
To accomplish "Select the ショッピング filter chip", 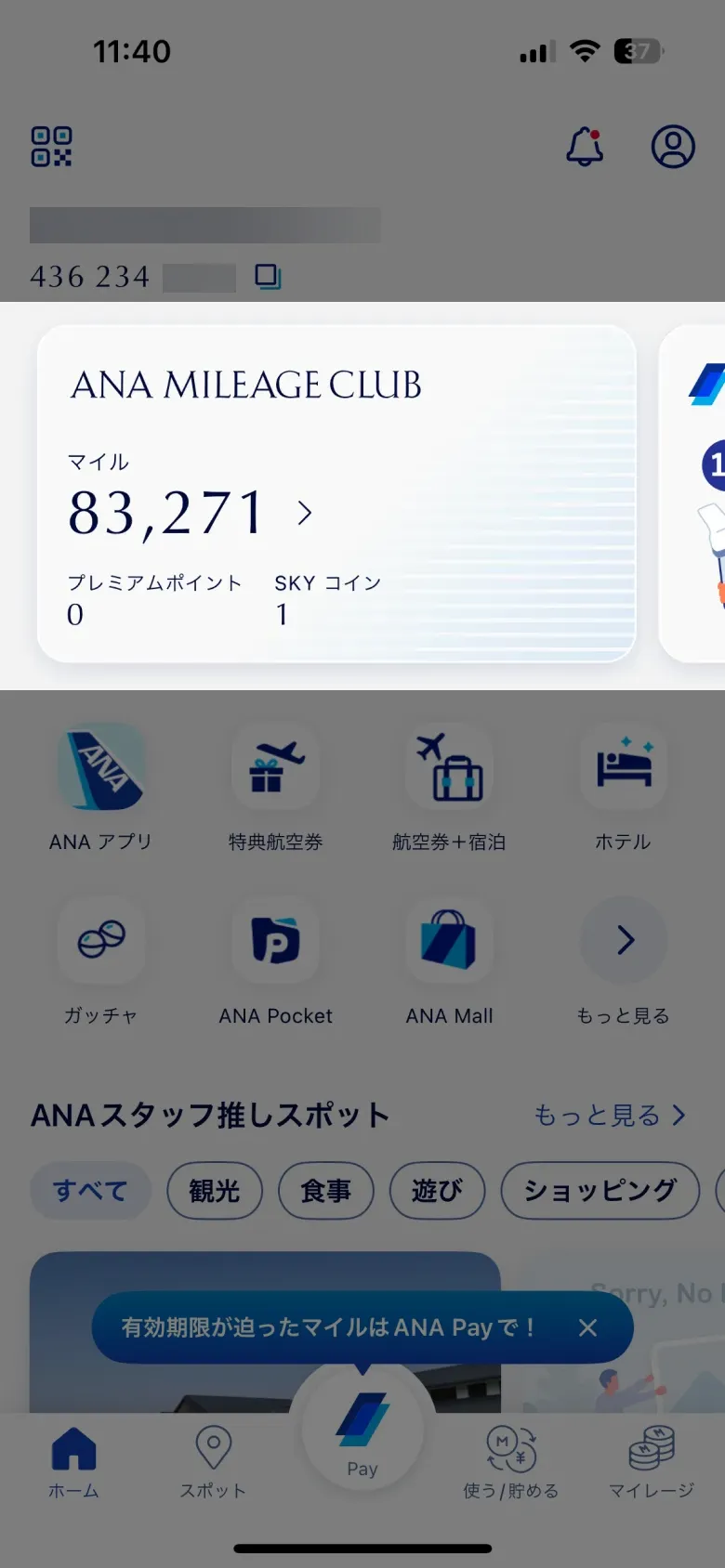I will coord(600,1191).
